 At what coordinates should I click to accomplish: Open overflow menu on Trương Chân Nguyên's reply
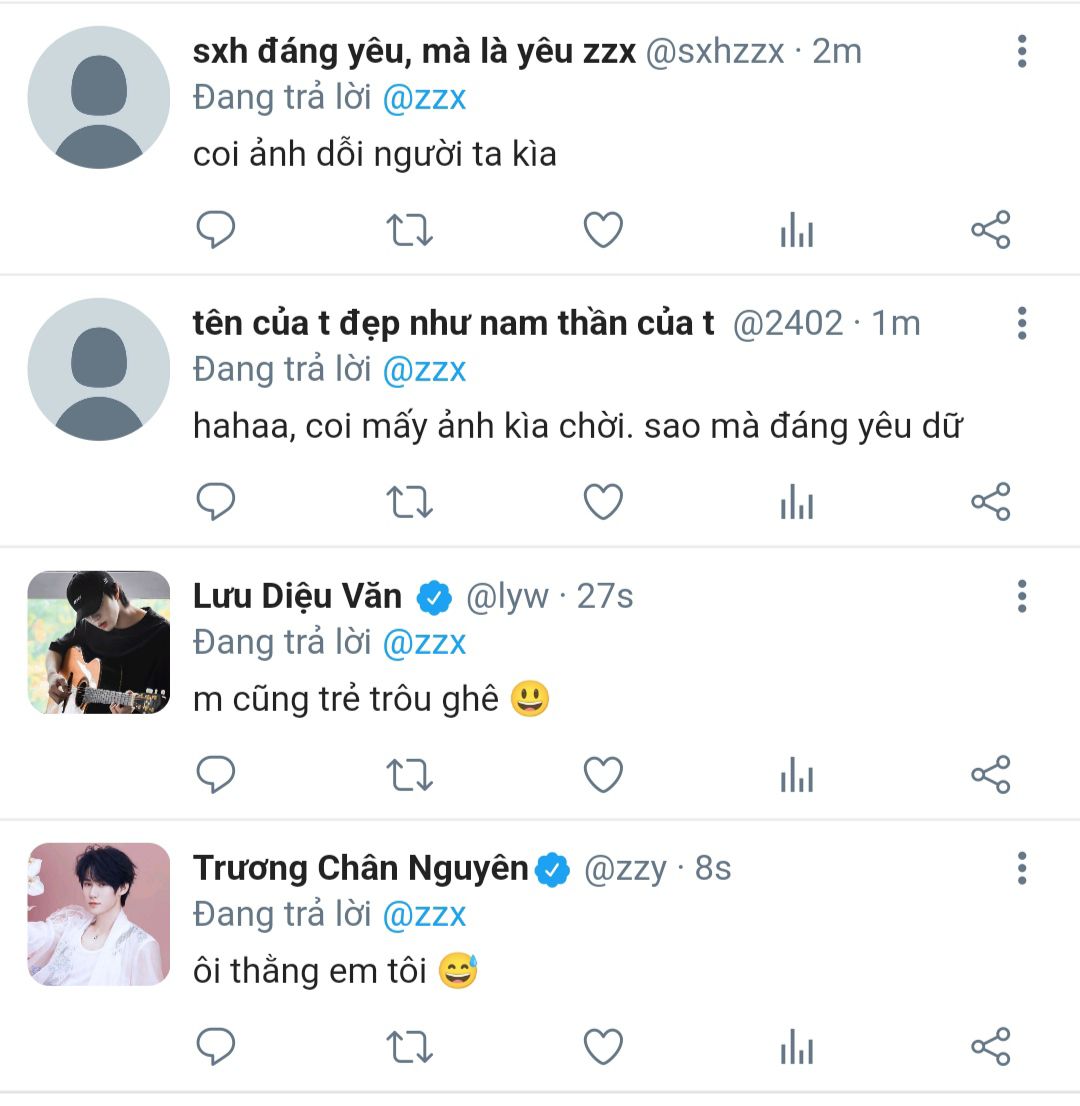pos(1021,868)
